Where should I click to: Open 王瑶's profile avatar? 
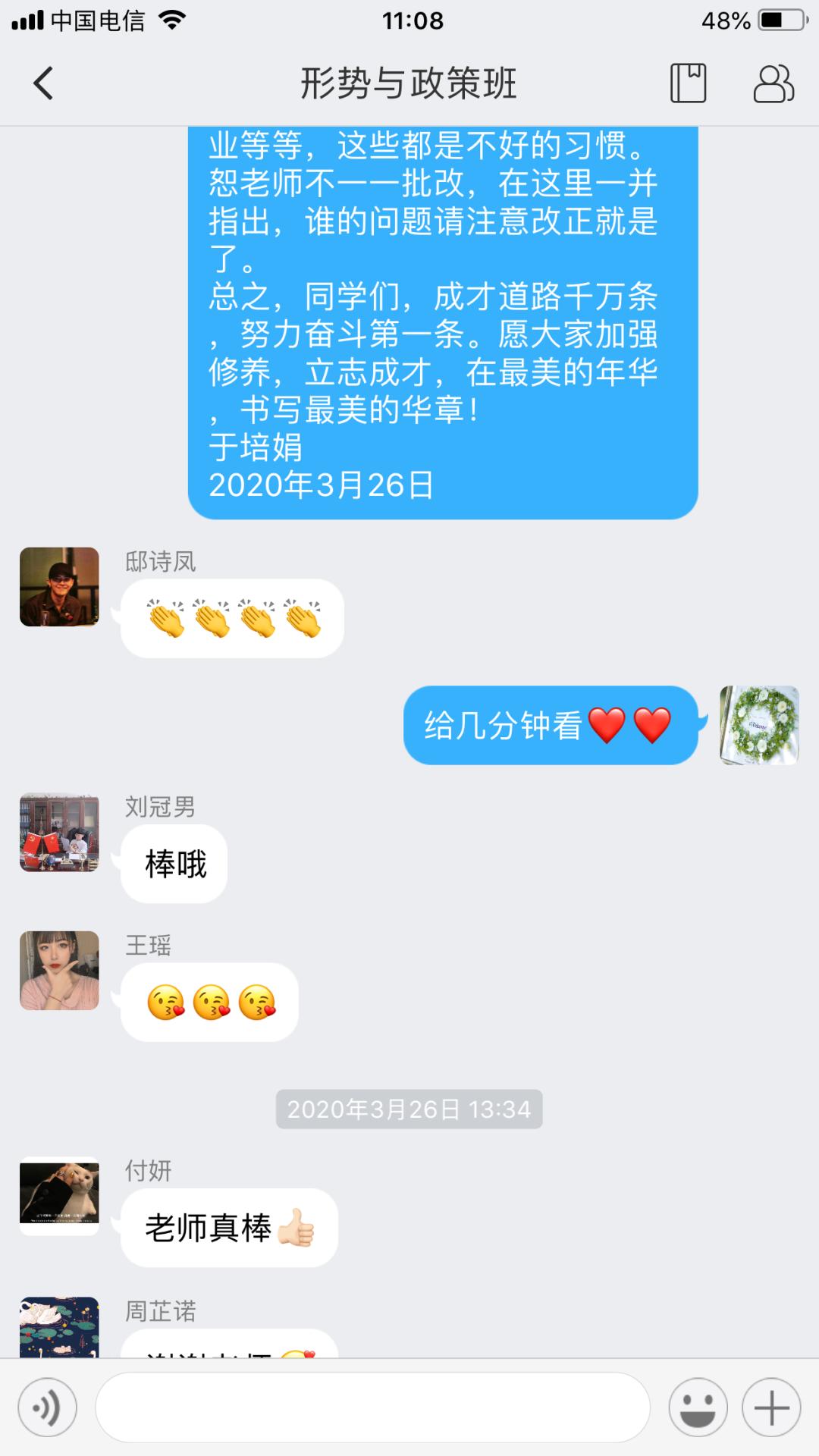(58, 971)
